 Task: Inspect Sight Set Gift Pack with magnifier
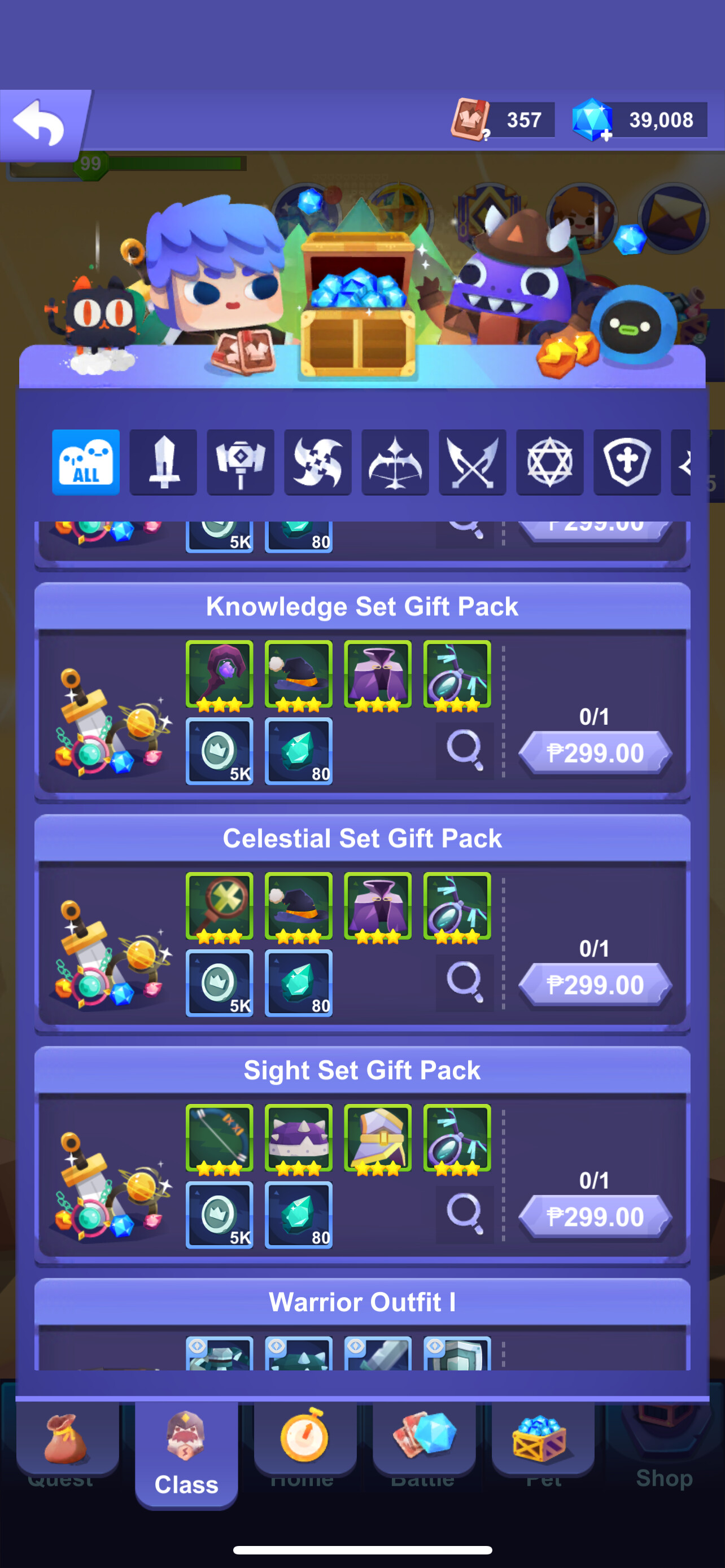(x=465, y=1213)
